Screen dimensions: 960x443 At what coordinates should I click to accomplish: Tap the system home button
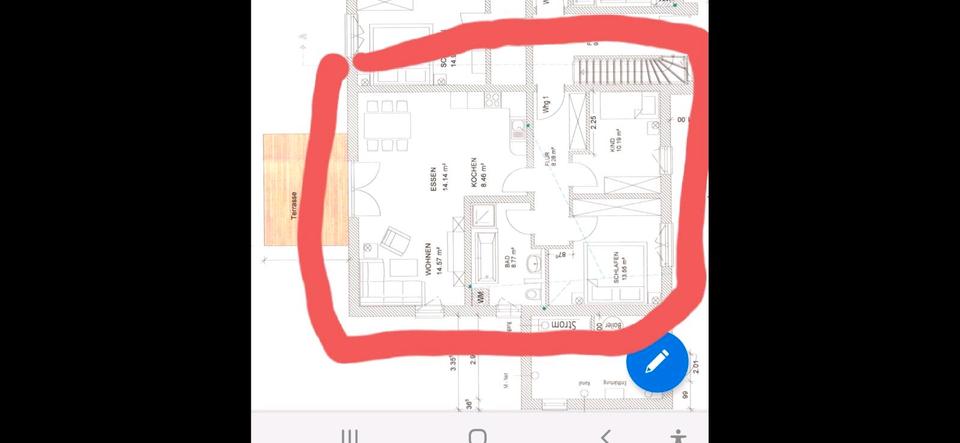click(478, 436)
